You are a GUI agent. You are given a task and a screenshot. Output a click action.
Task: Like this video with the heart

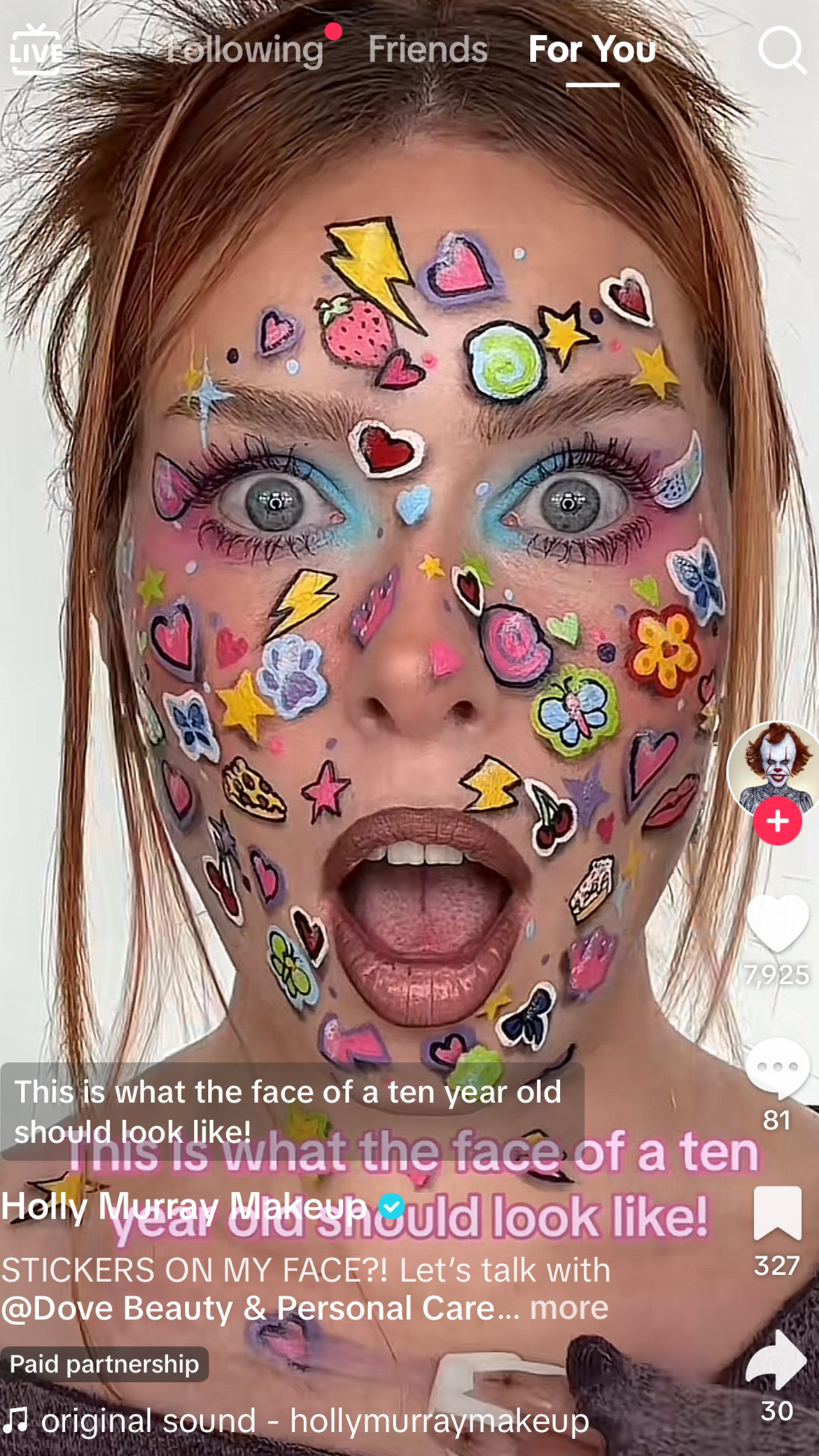pos(777,923)
